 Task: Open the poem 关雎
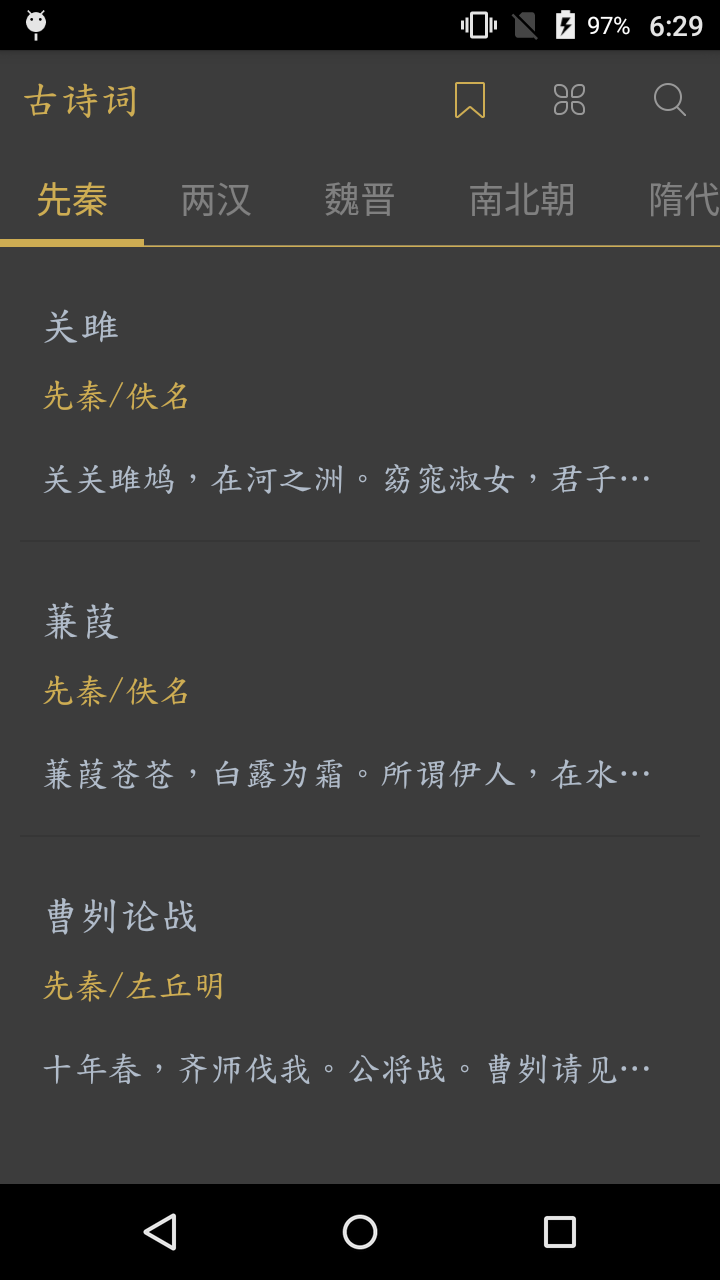360,400
